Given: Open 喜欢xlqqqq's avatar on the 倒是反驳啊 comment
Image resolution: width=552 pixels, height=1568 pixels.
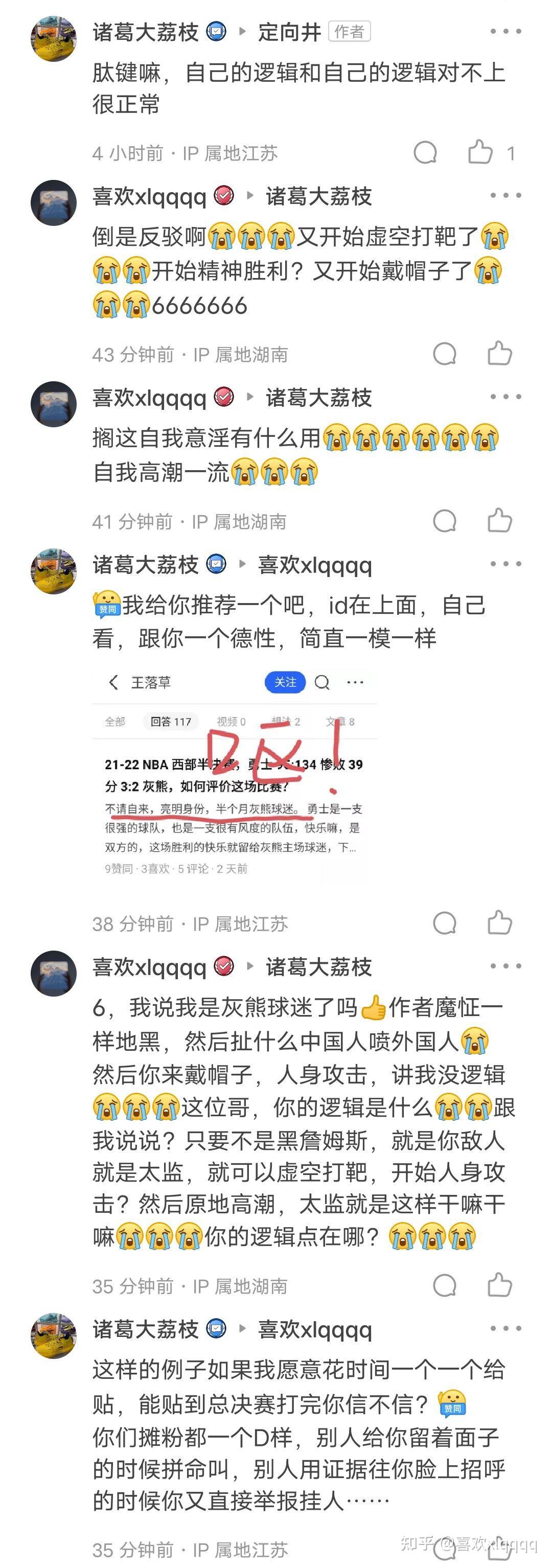Looking at the screenshot, I should click(x=54, y=203).
